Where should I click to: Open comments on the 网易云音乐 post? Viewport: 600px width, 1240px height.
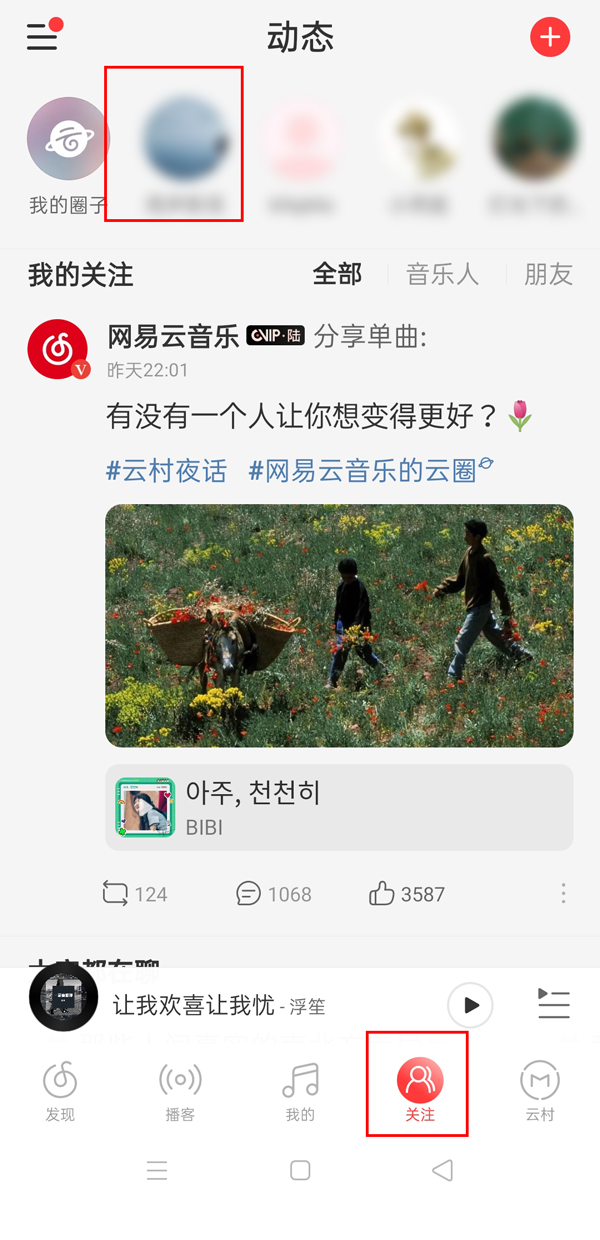coord(273,893)
